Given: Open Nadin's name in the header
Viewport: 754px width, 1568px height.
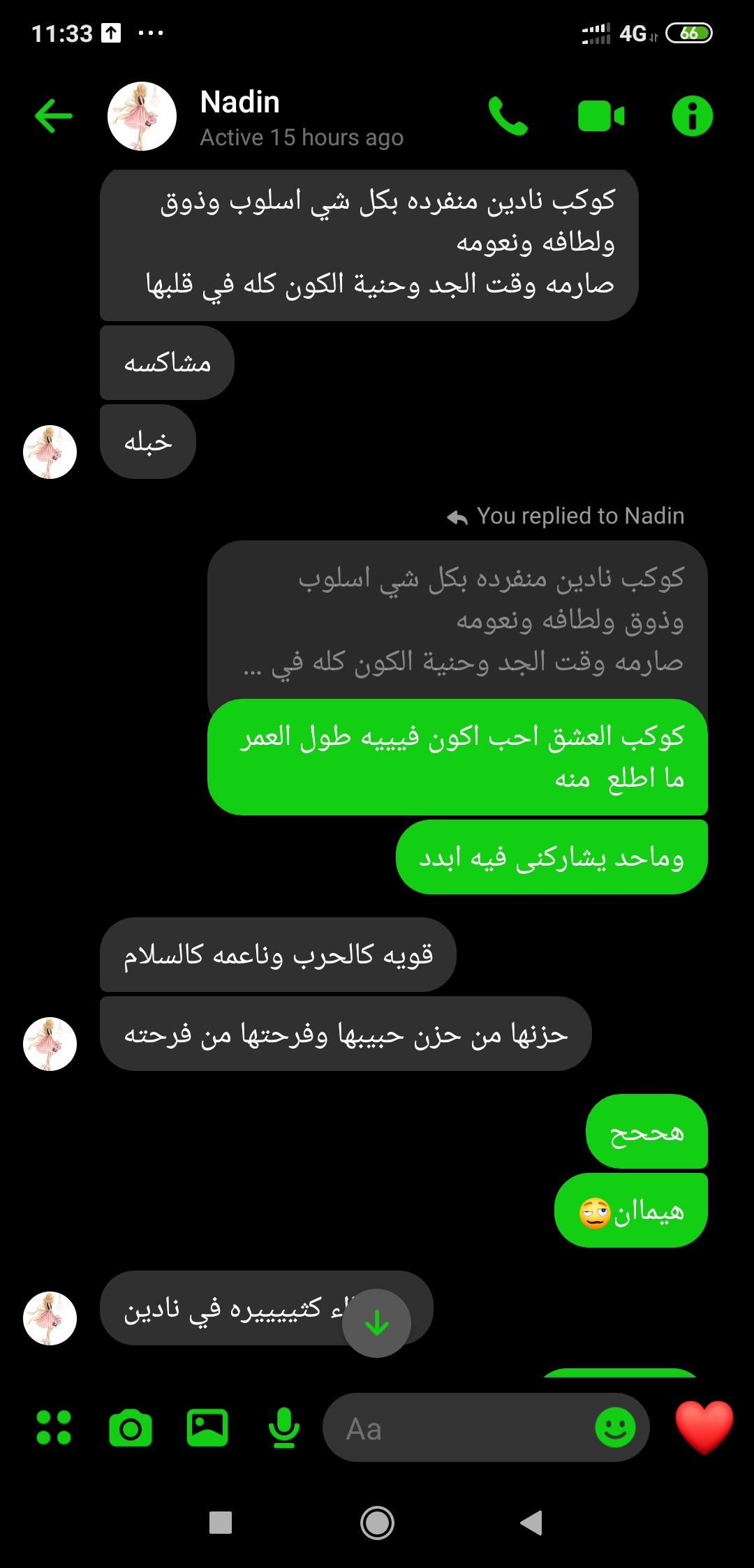Looking at the screenshot, I should tap(239, 103).
